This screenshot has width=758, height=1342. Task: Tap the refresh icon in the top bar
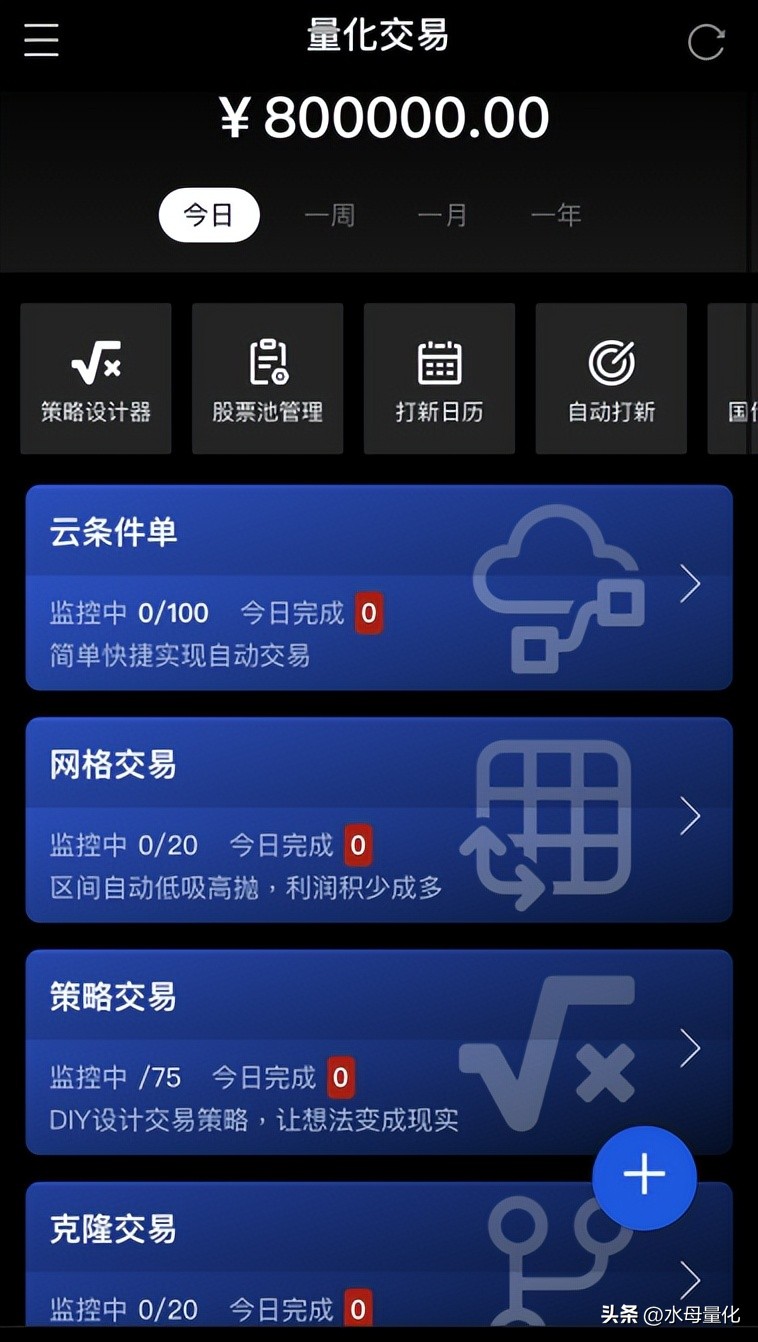707,42
